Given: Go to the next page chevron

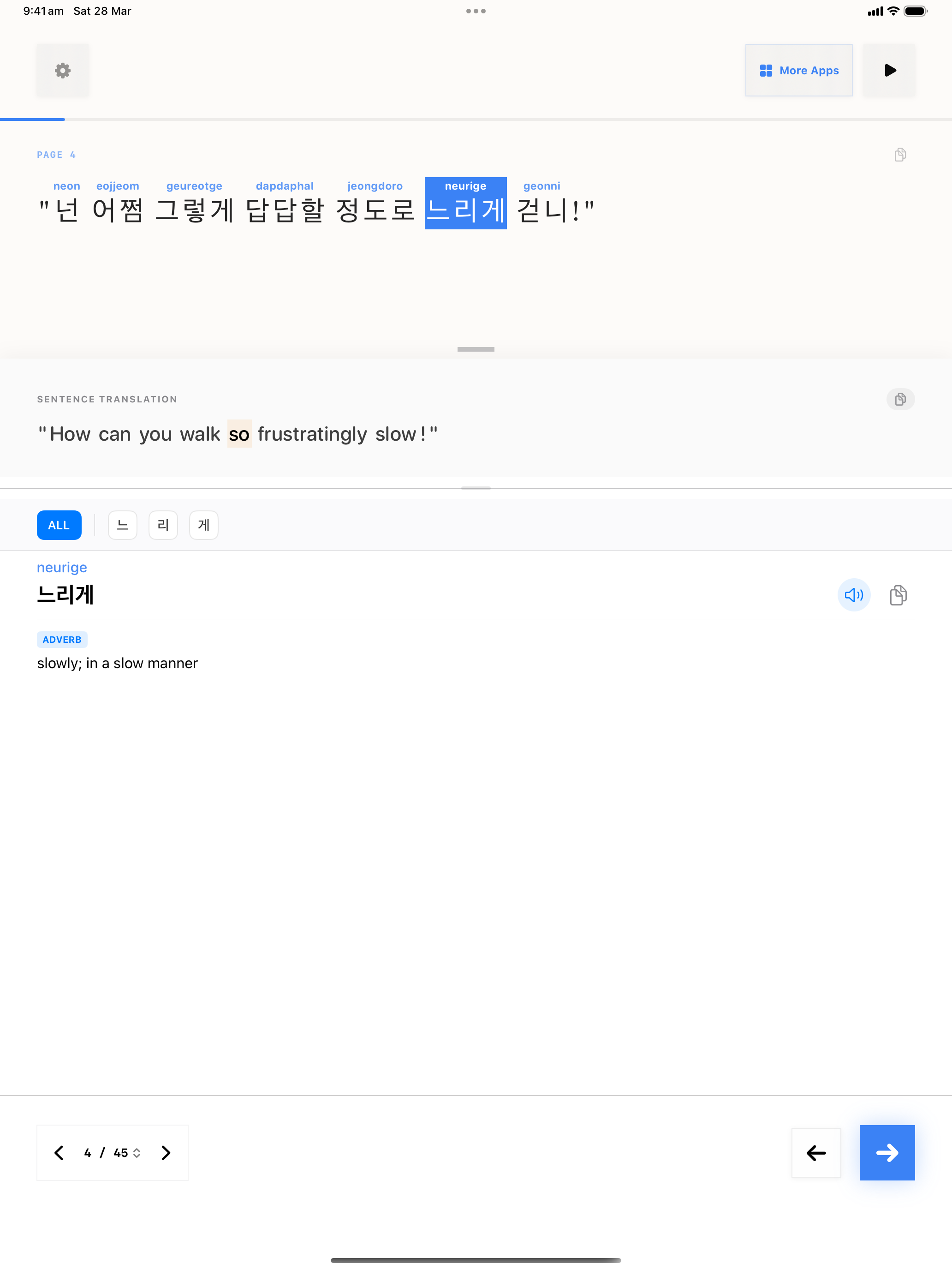Looking at the screenshot, I should (166, 1152).
